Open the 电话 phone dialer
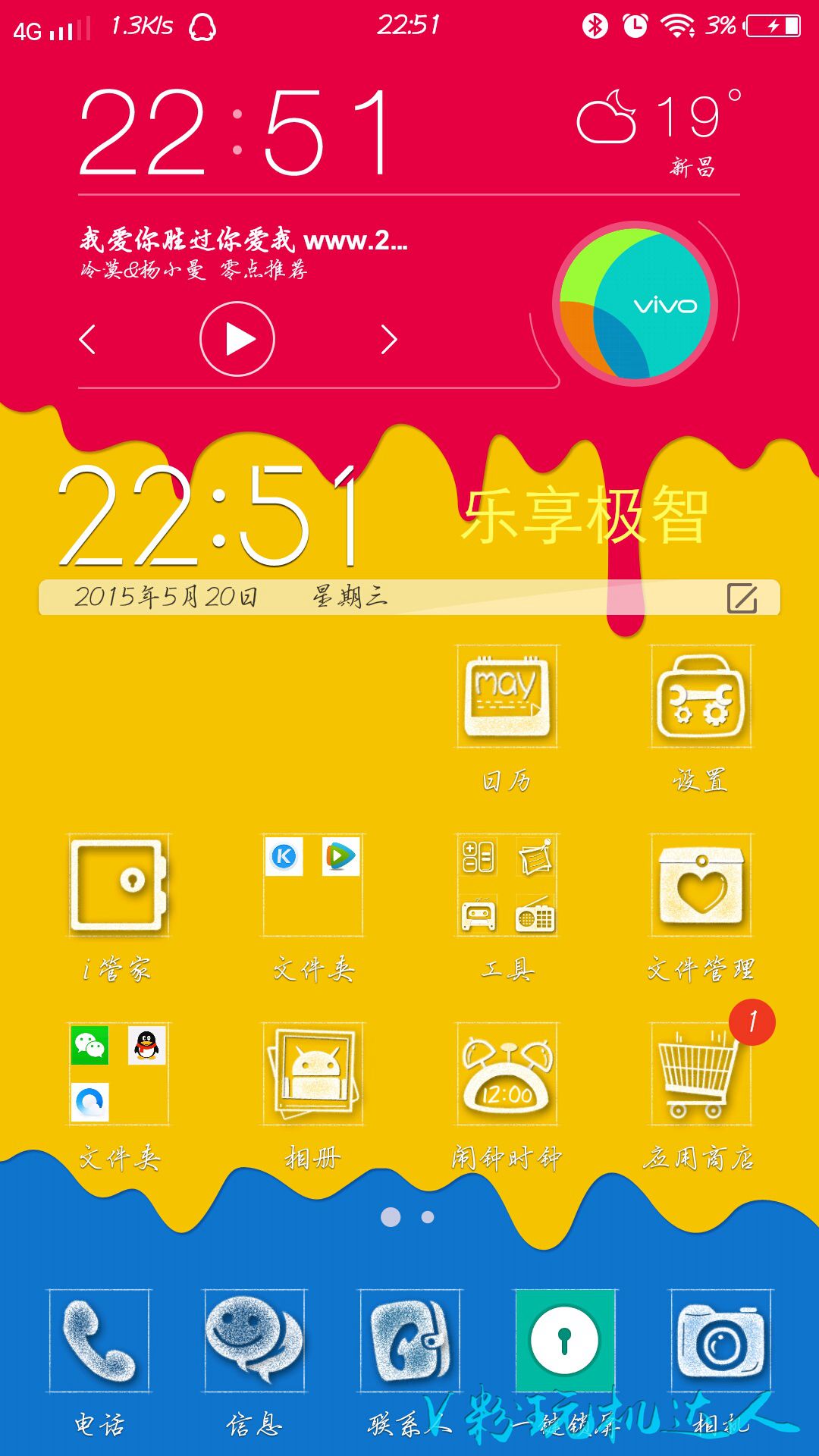The height and width of the screenshot is (1456, 819). (x=99, y=1340)
